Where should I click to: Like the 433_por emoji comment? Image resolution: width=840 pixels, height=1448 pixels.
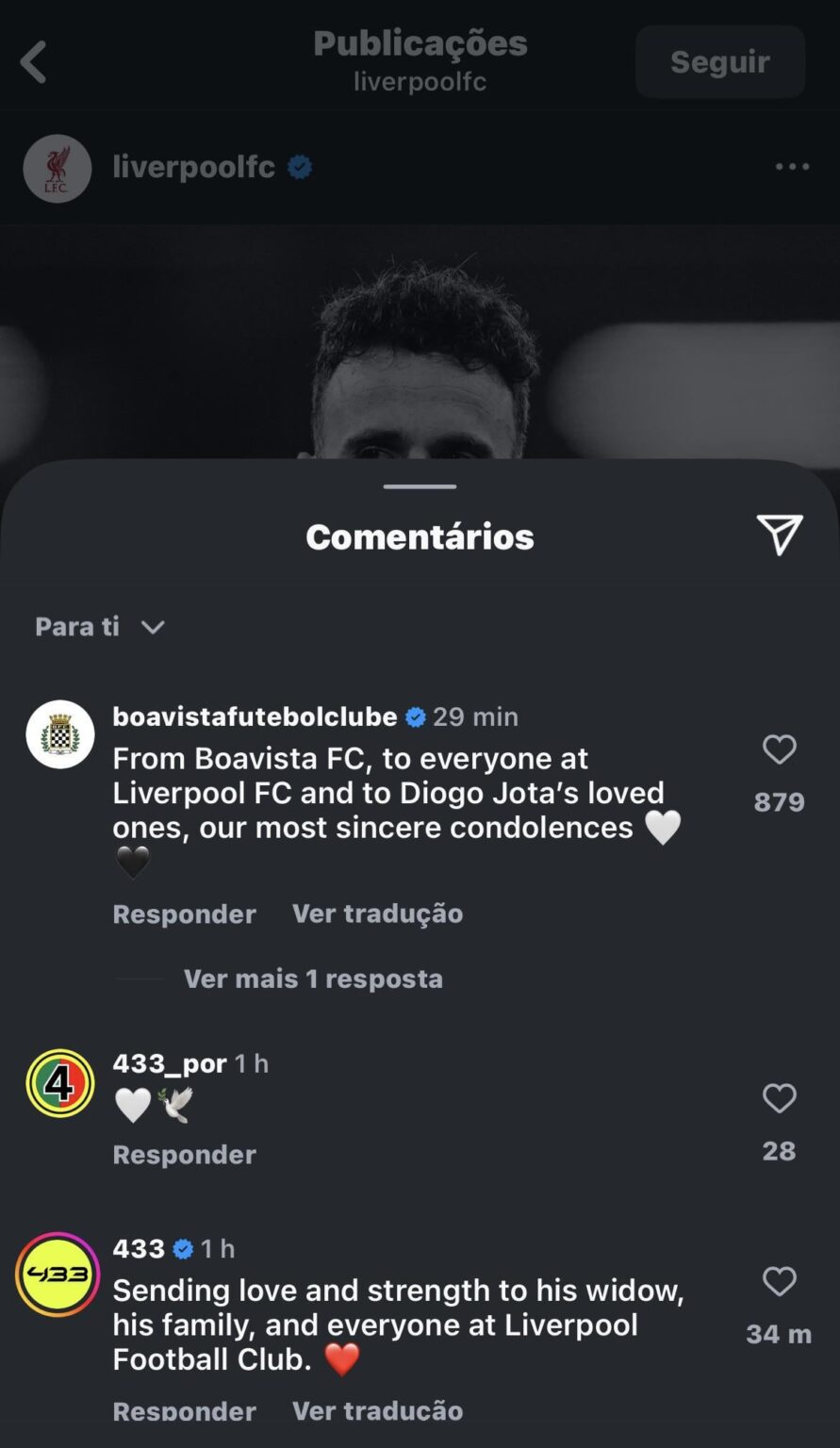pos(779,1099)
